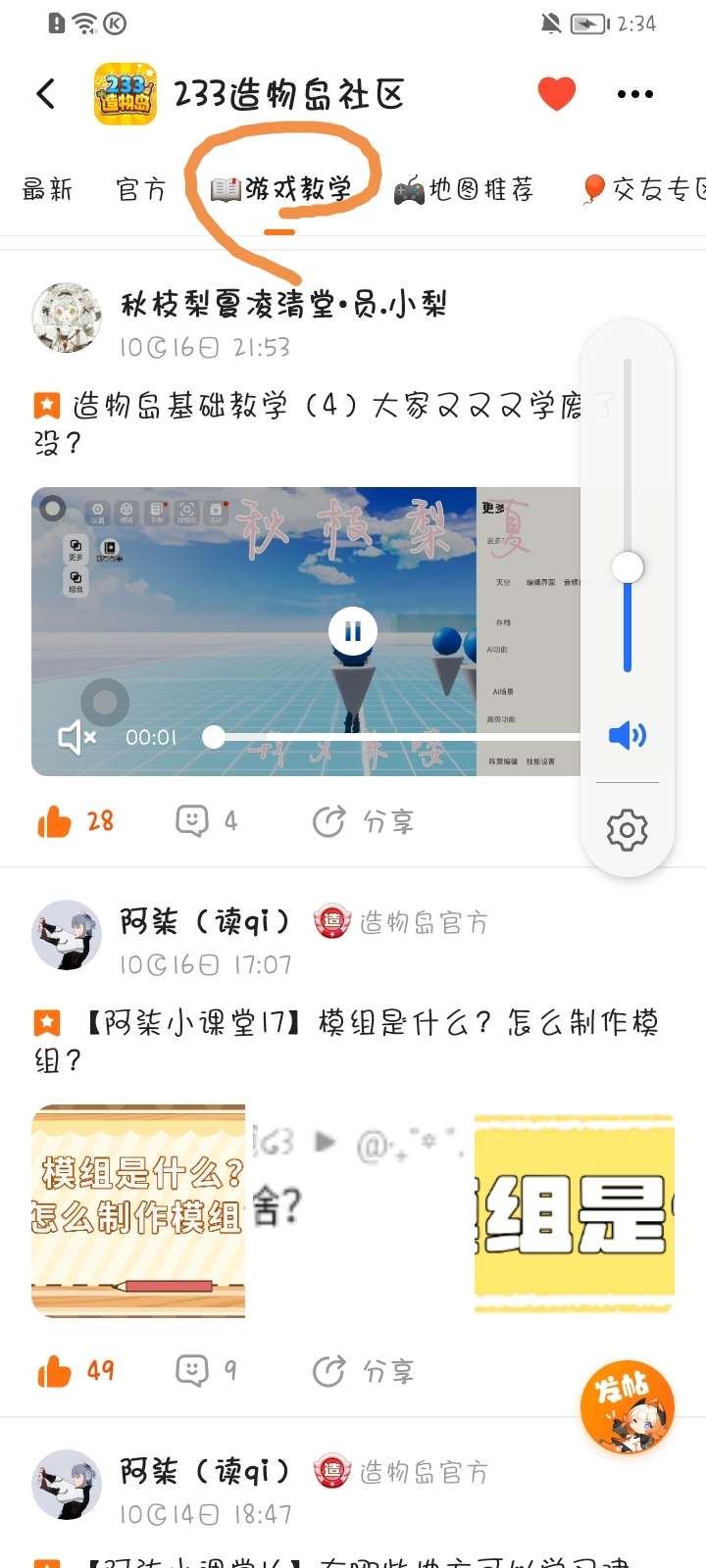Open the three-dot overflow menu
Screen dimensions: 706x1568
click(634, 94)
